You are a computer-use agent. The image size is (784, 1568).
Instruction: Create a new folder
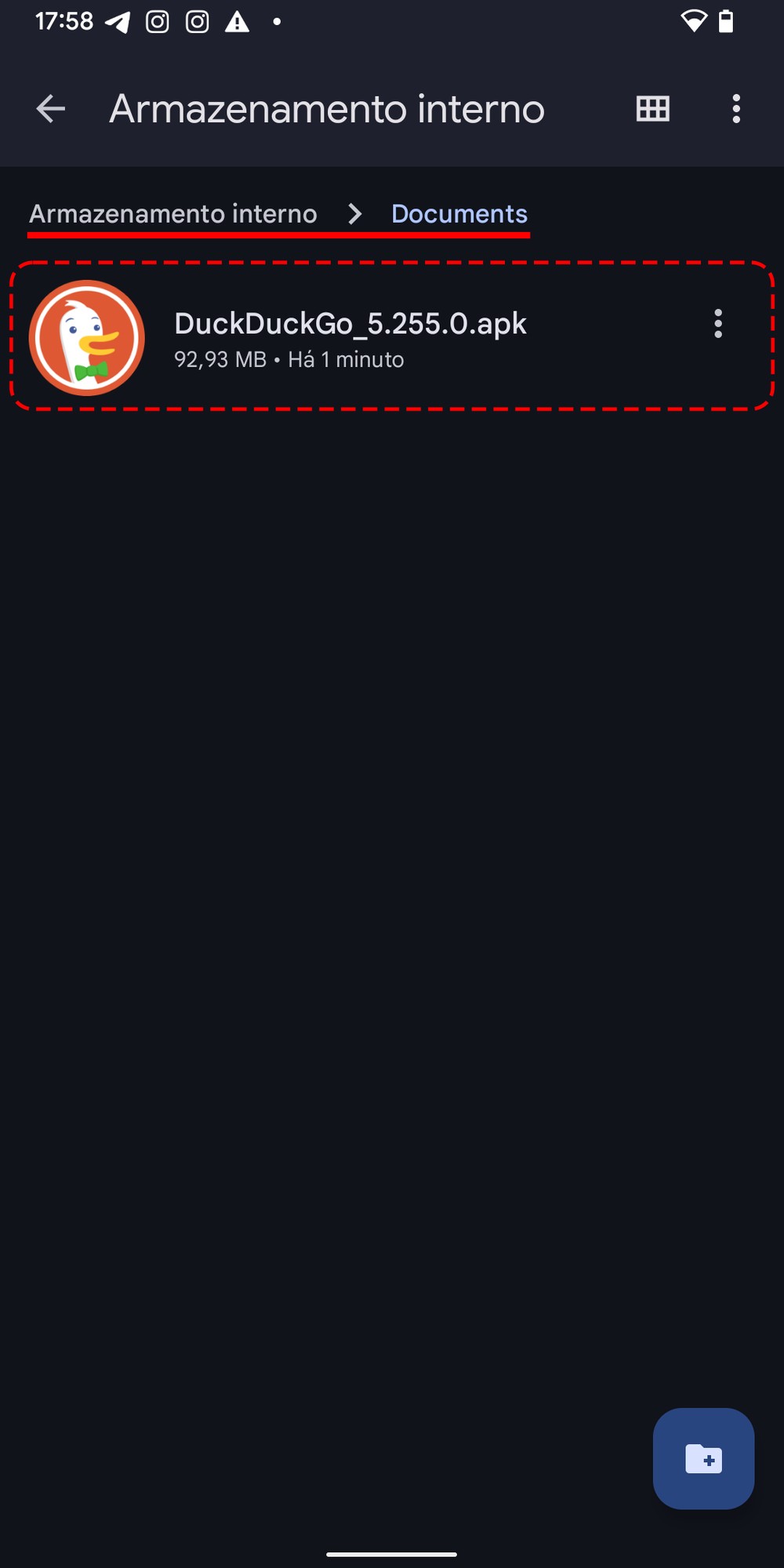[x=703, y=1458]
